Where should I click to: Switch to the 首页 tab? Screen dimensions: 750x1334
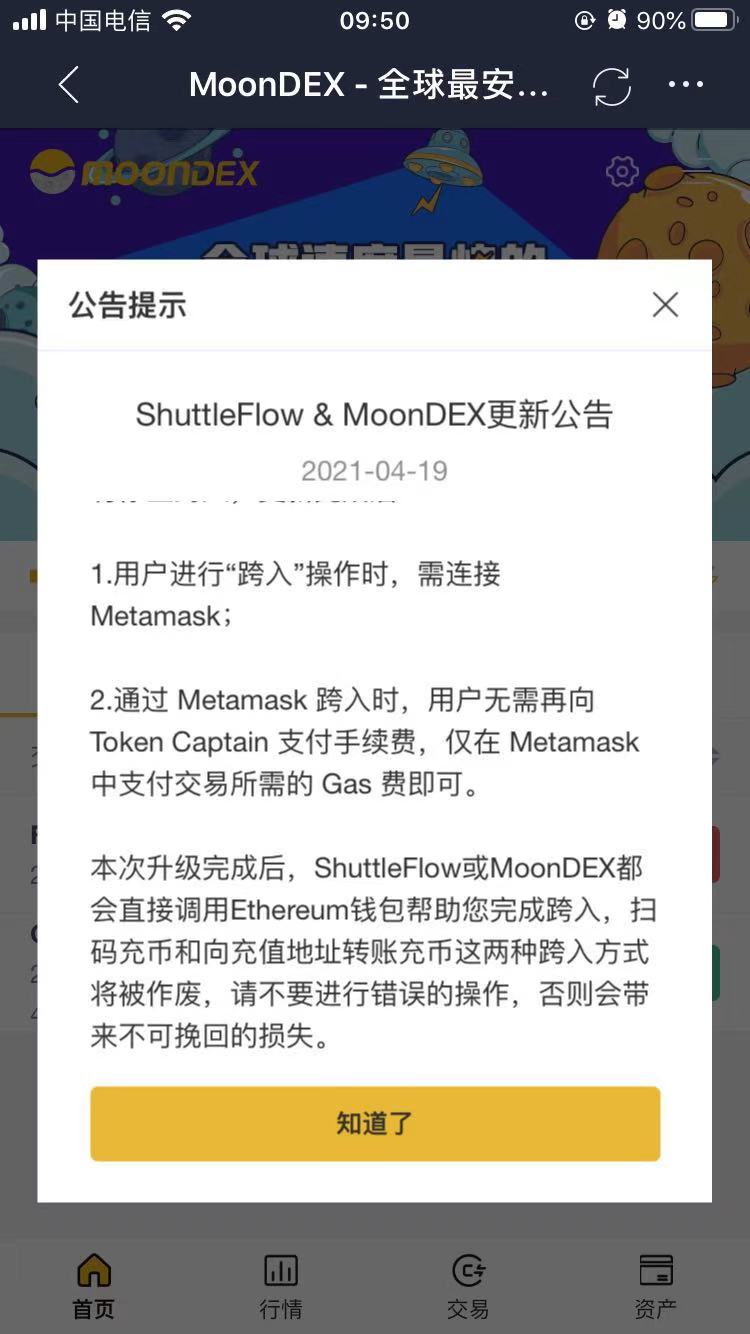point(94,1287)
